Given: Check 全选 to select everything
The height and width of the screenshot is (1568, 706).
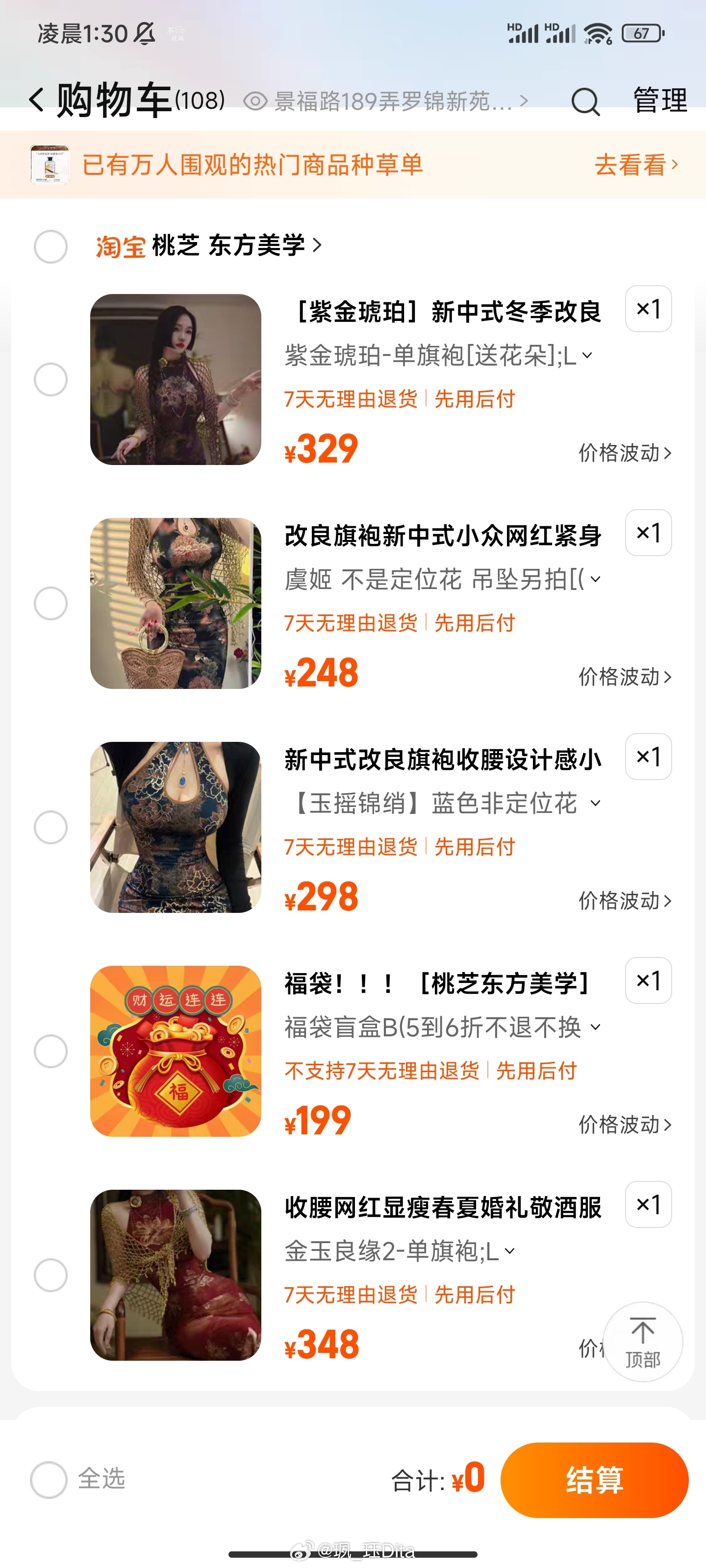Looking at the screenshot, I should coord(49,1479).
